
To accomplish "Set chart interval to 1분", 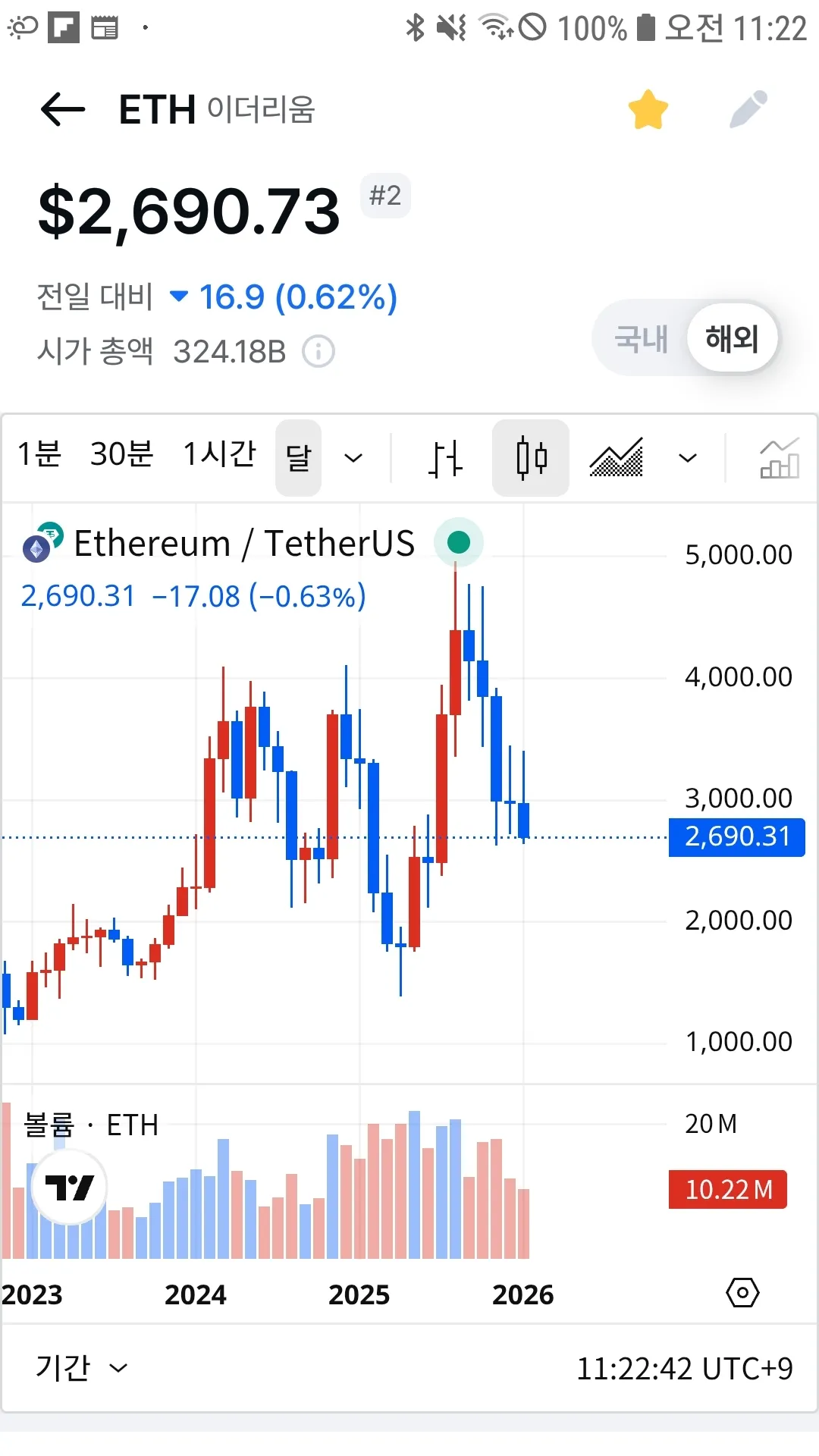I will [x=39, y=455].
